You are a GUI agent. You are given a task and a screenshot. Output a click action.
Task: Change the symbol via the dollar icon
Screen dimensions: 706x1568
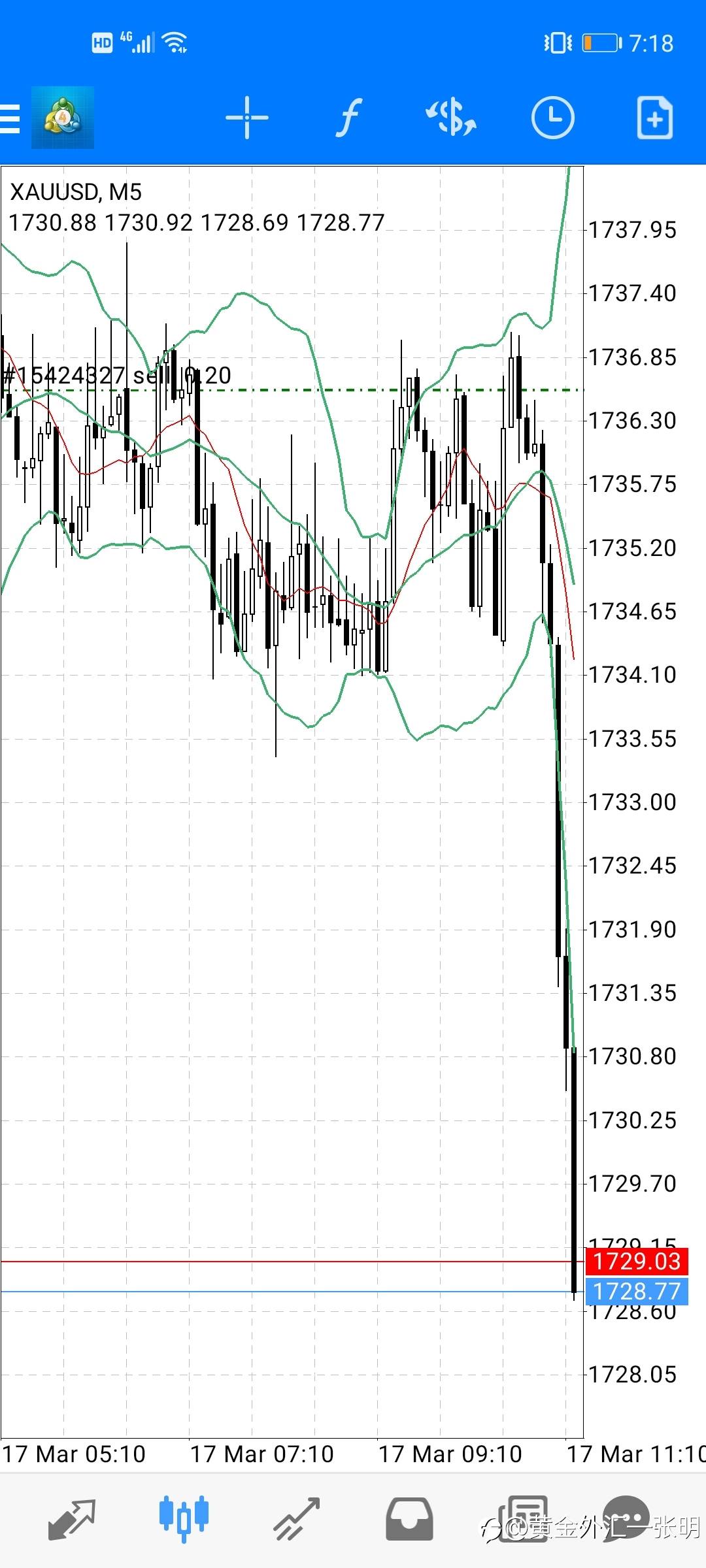coord(451,118)
